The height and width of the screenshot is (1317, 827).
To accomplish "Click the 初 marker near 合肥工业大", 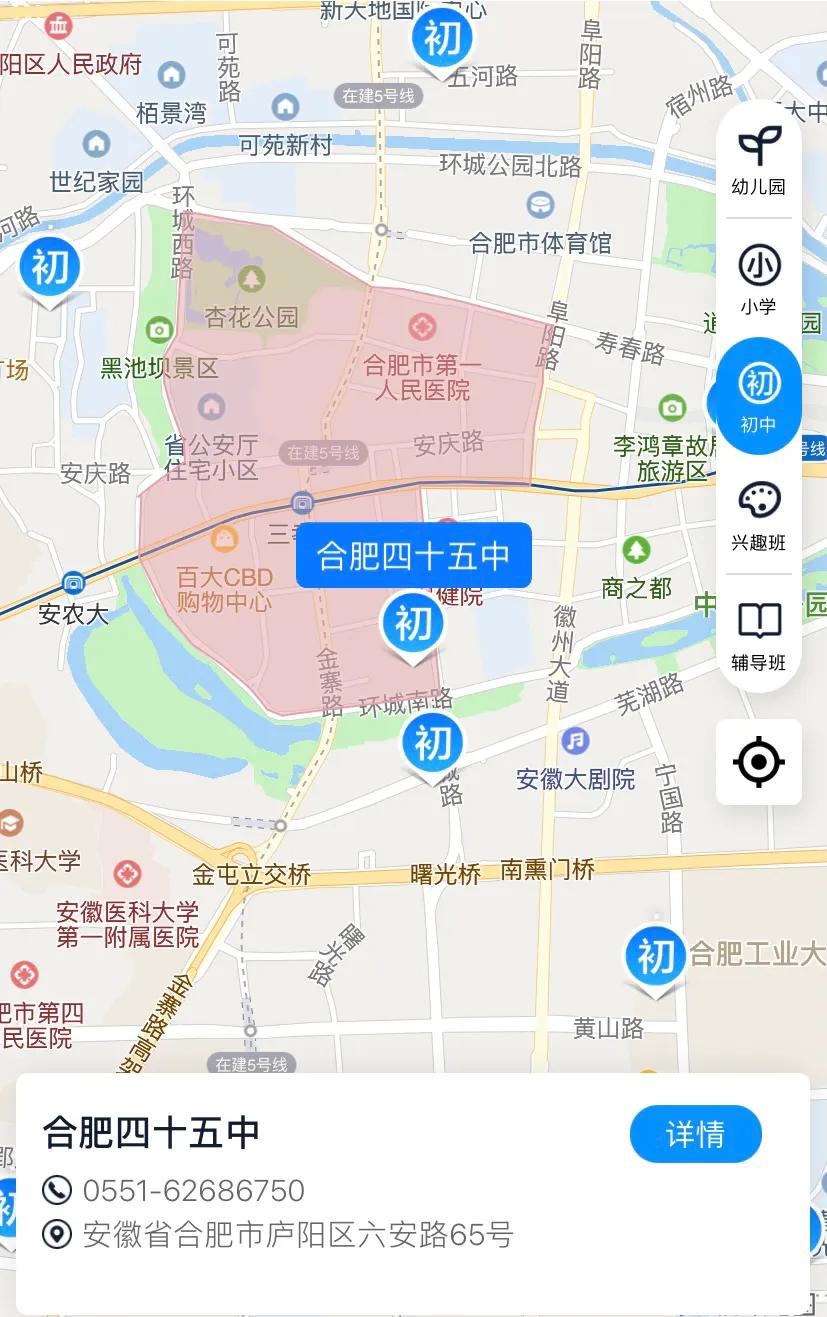I will (x=653, y=957).
